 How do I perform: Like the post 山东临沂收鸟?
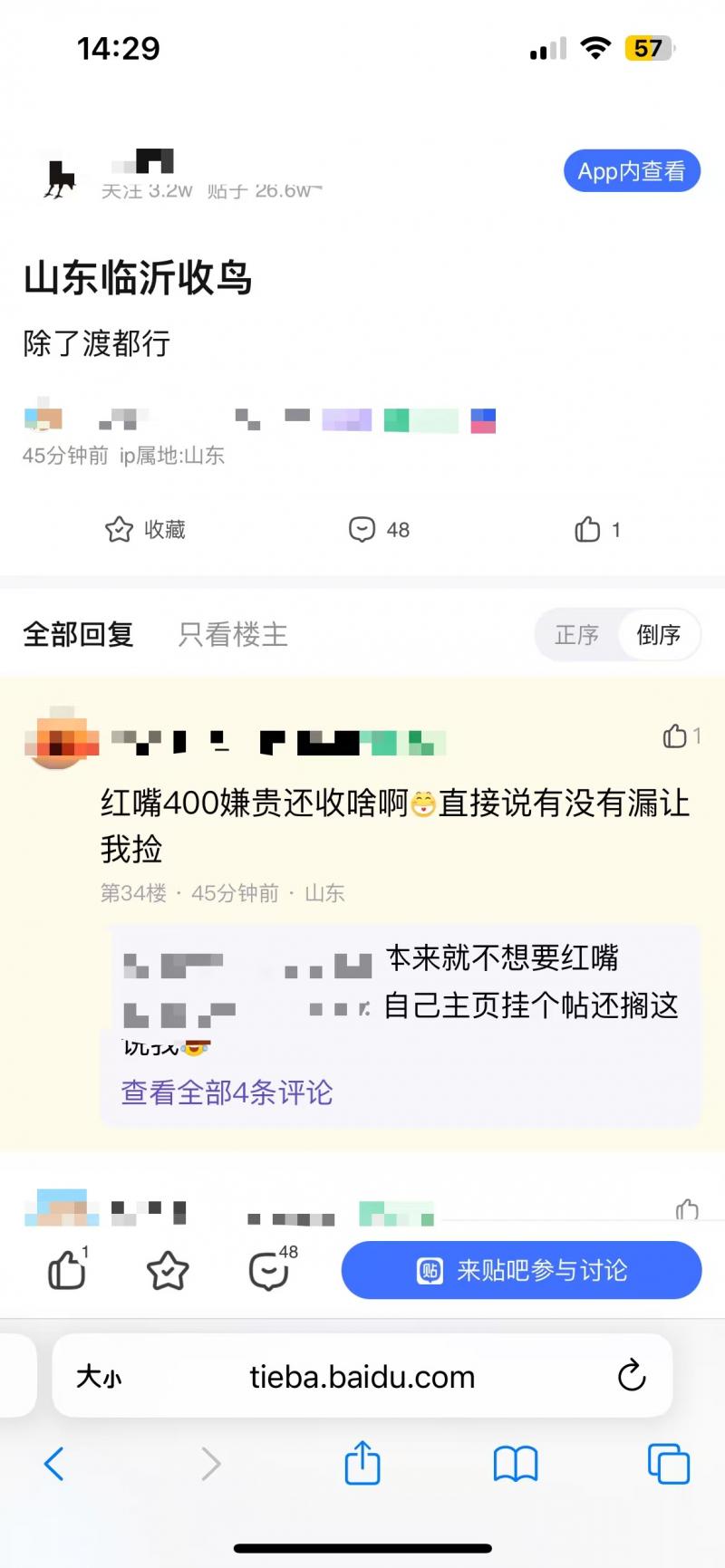(x=596, y=530)
